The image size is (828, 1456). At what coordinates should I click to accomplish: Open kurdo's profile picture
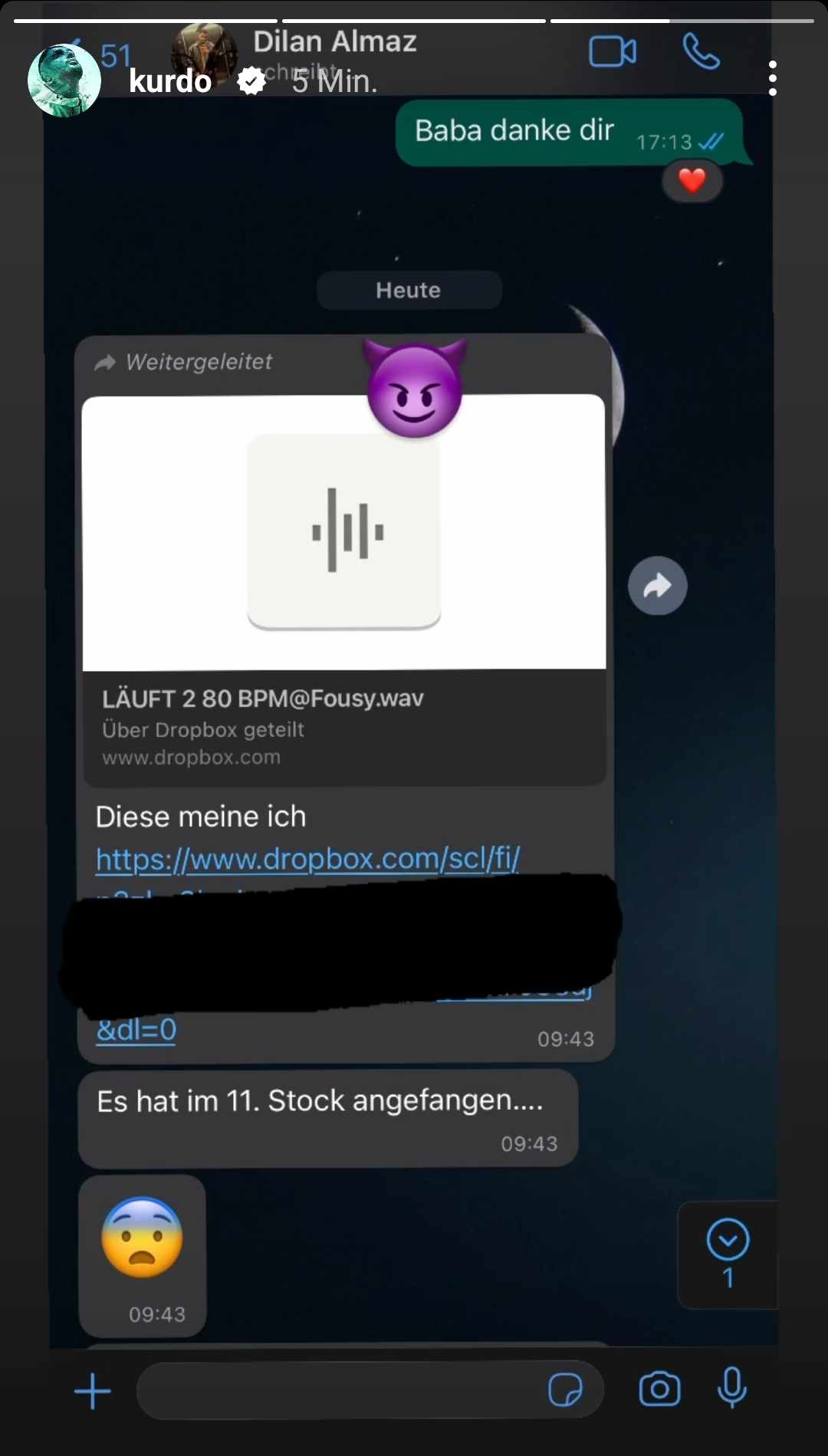click(64, 81)
